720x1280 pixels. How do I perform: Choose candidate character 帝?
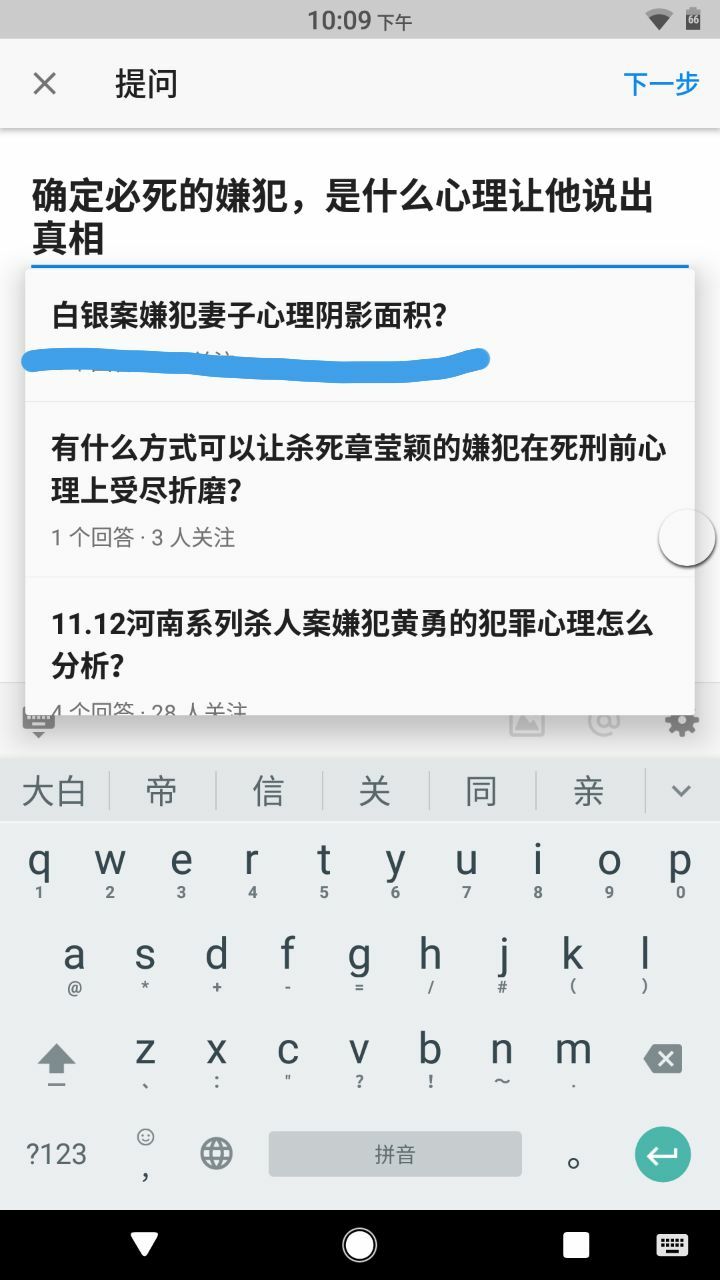coord(161,791)
